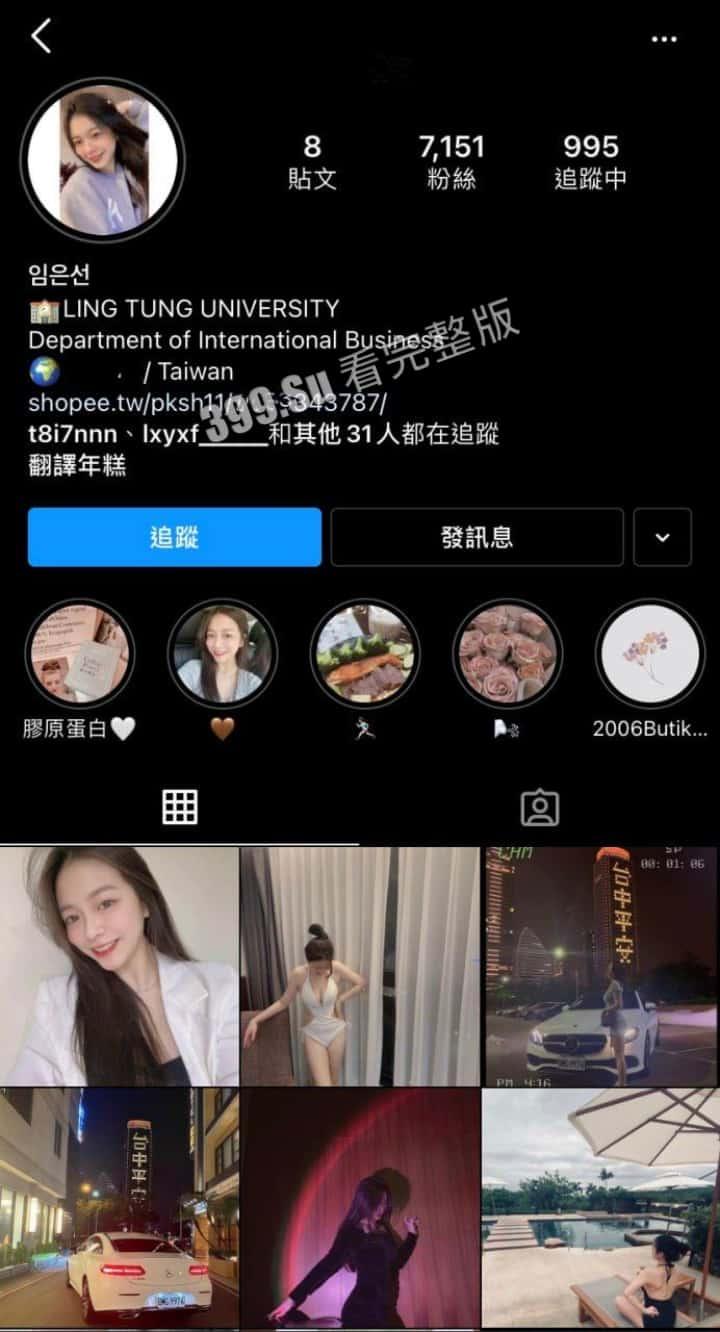Expand suggested accounts dropdown arrow
This screenshot has height=1332, width=720.
point(662,537)
